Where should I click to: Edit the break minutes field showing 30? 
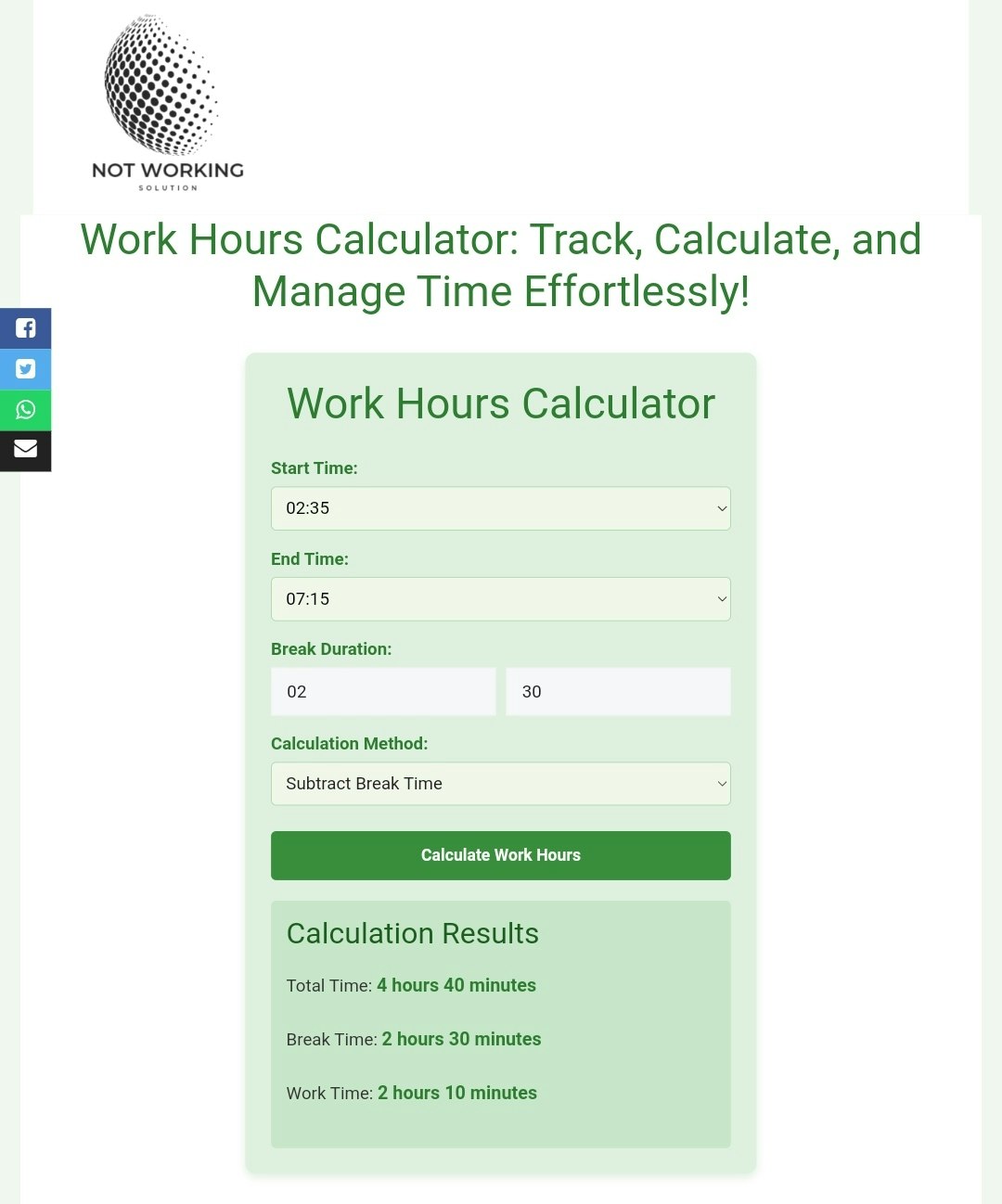619,691
